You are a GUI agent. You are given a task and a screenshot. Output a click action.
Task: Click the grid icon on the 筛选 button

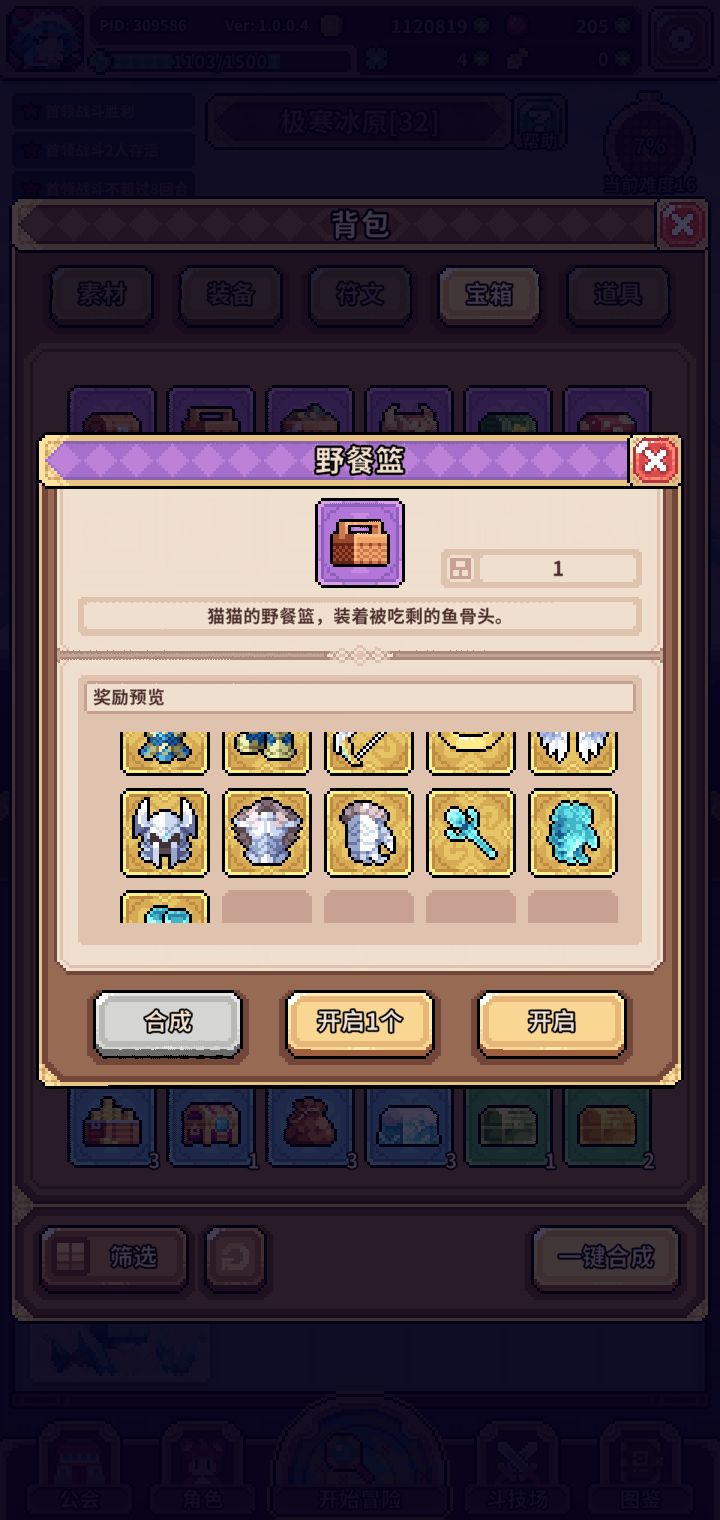68,1258
